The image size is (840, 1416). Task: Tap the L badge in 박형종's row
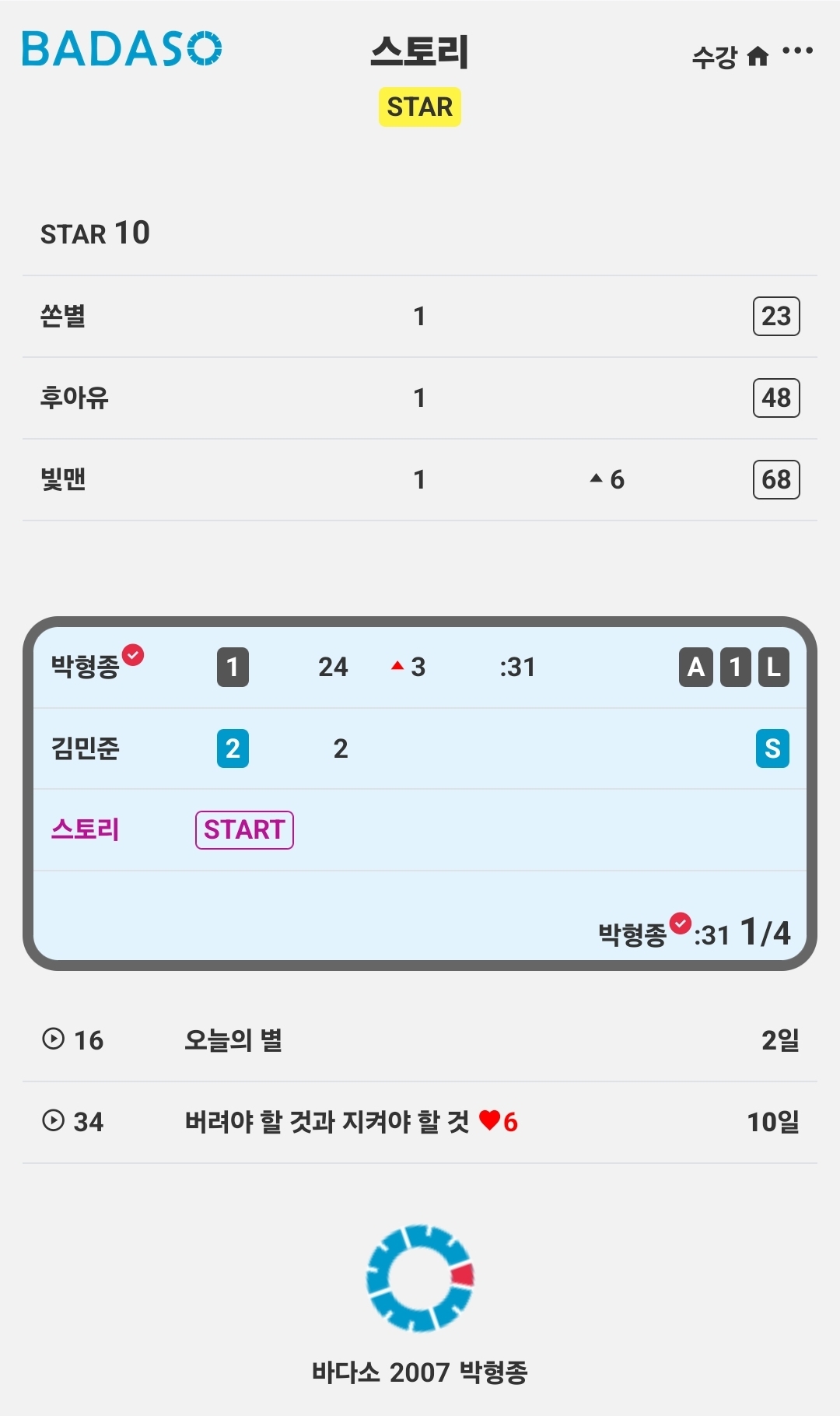[x=773, y=668]
